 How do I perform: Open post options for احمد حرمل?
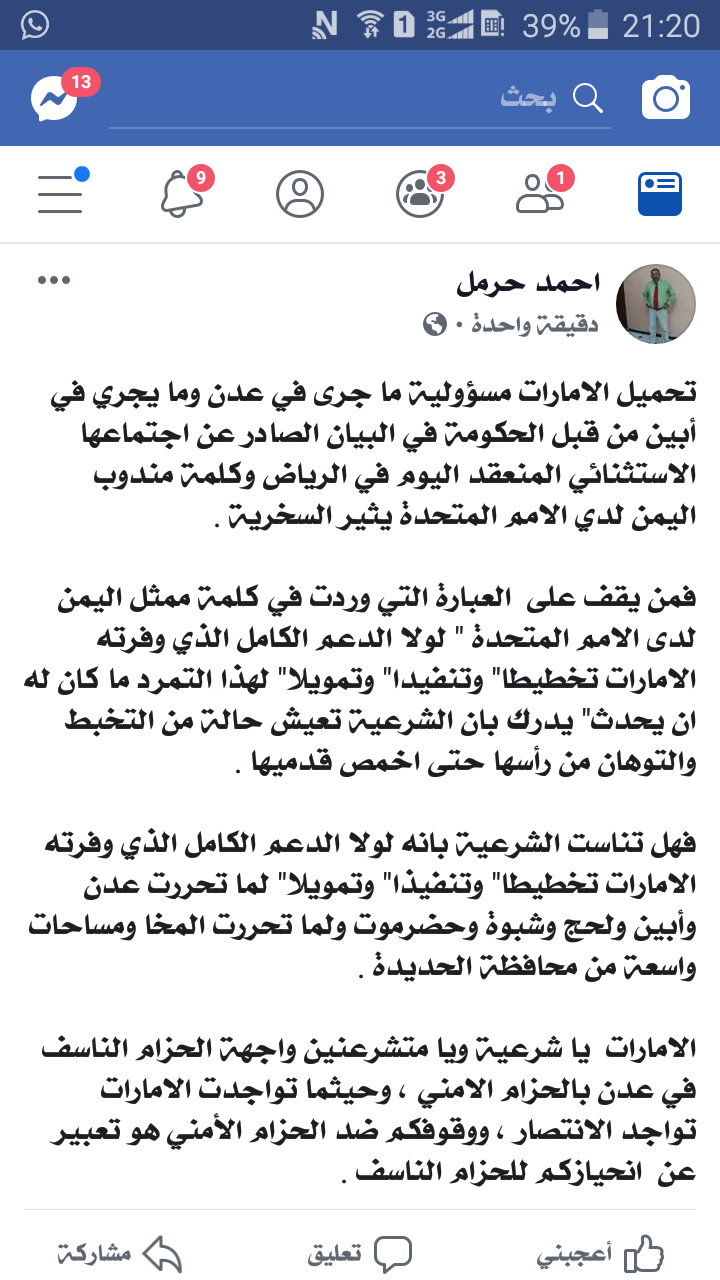pyautogui.click(x=54, y=280)
